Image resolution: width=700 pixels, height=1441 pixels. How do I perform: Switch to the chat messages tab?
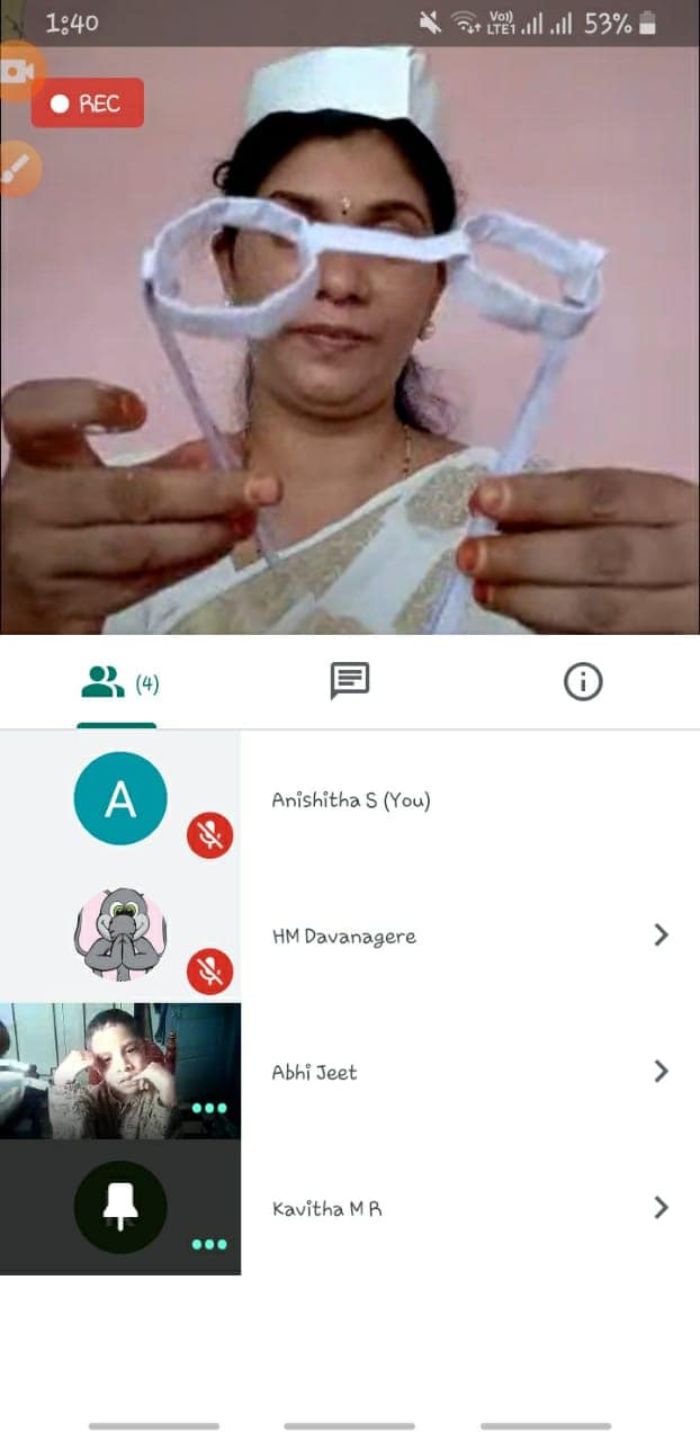tap(350, 682)
